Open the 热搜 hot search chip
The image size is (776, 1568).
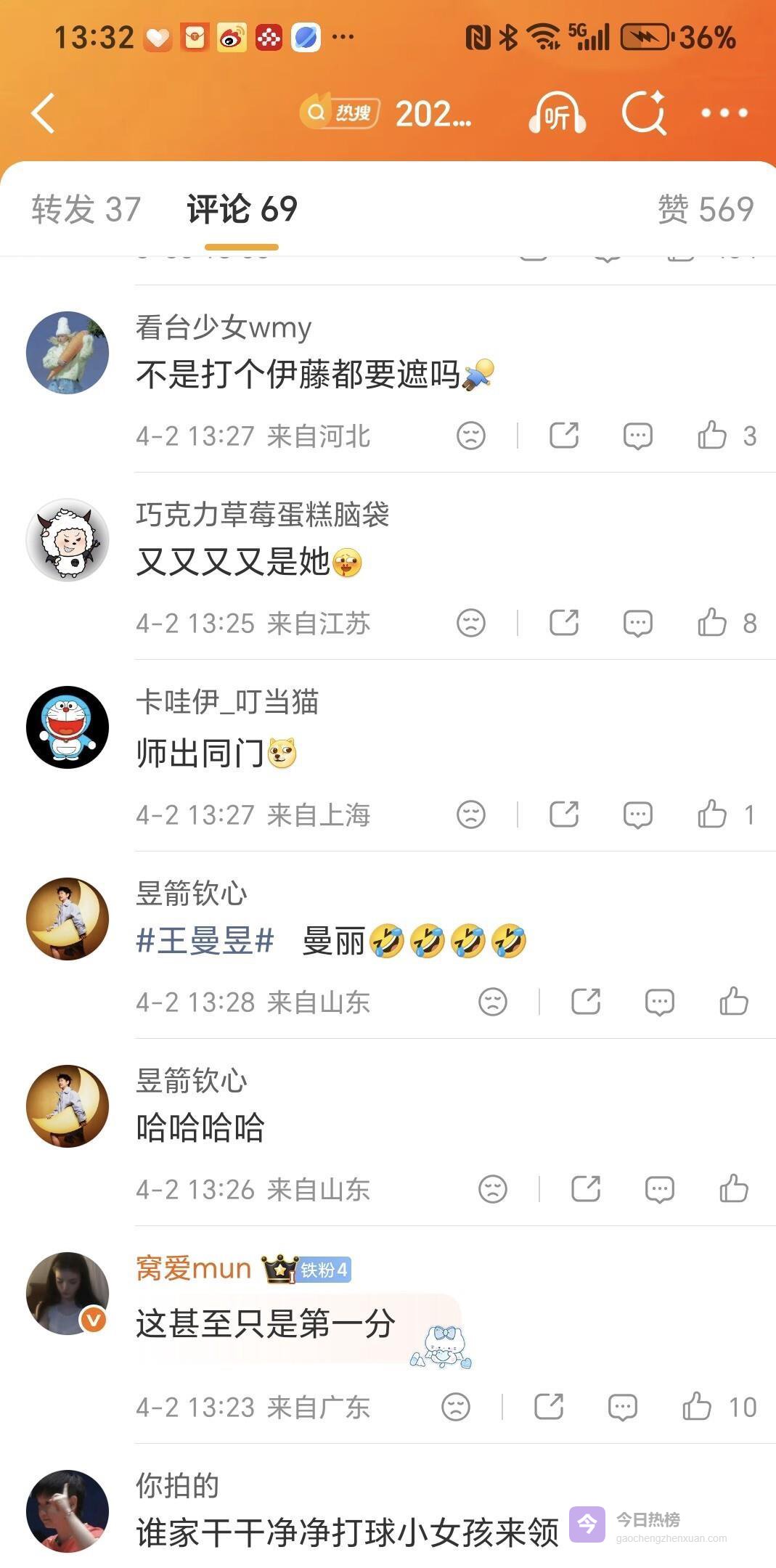340,113
